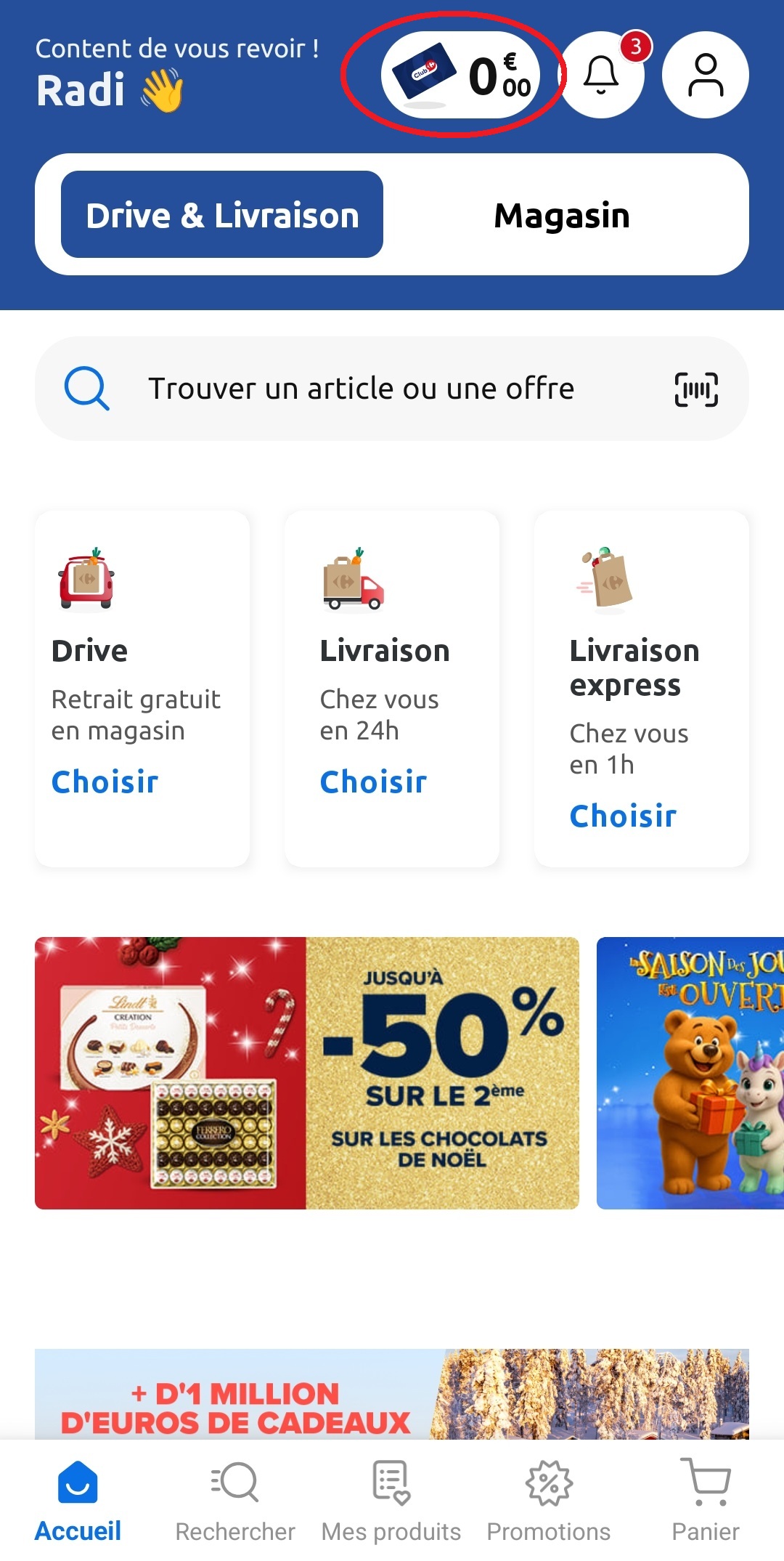Open the Saison des Jouets banner

[690, 1073]
